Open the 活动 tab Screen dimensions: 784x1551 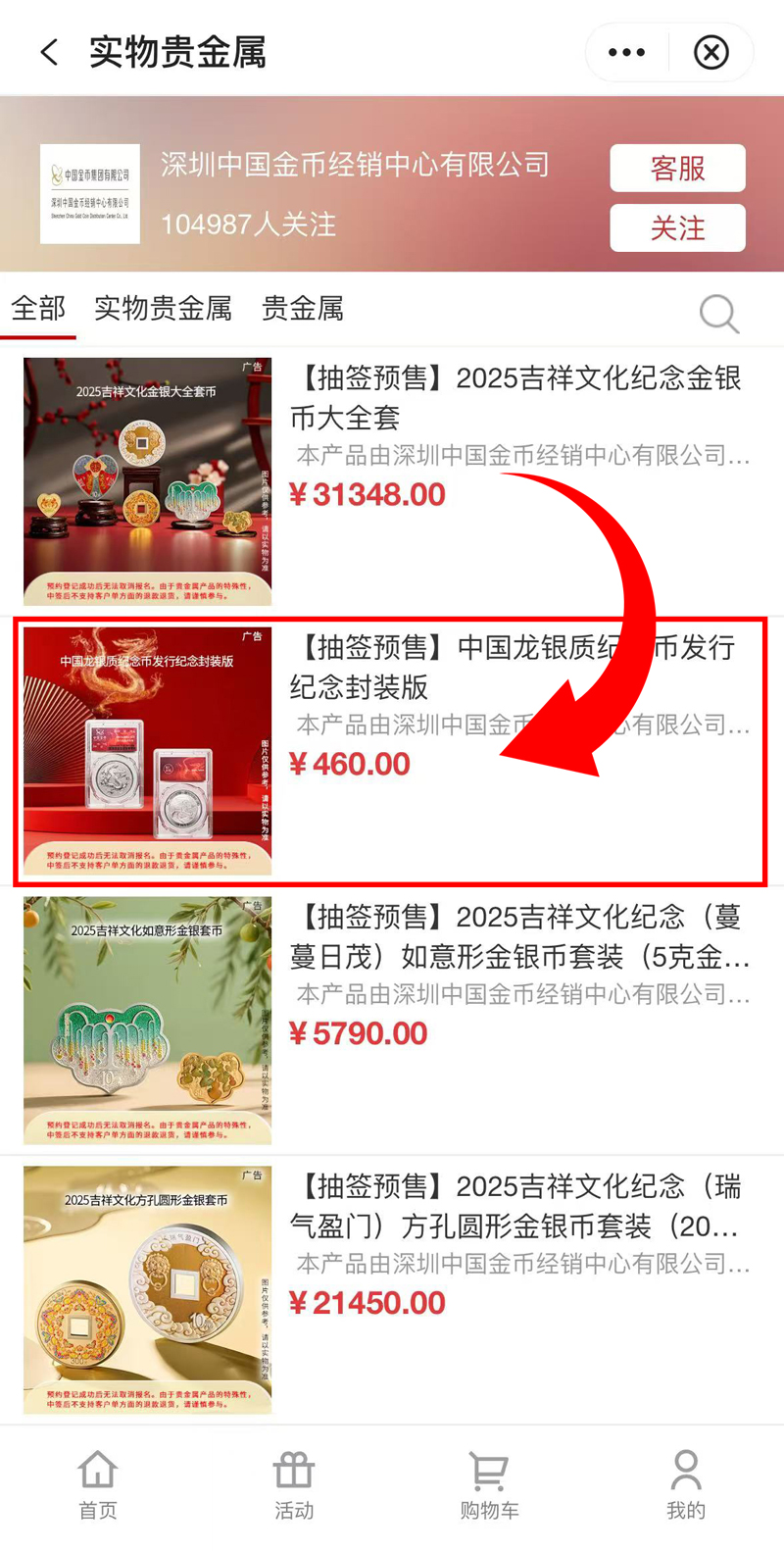(x=293, y=1484)
